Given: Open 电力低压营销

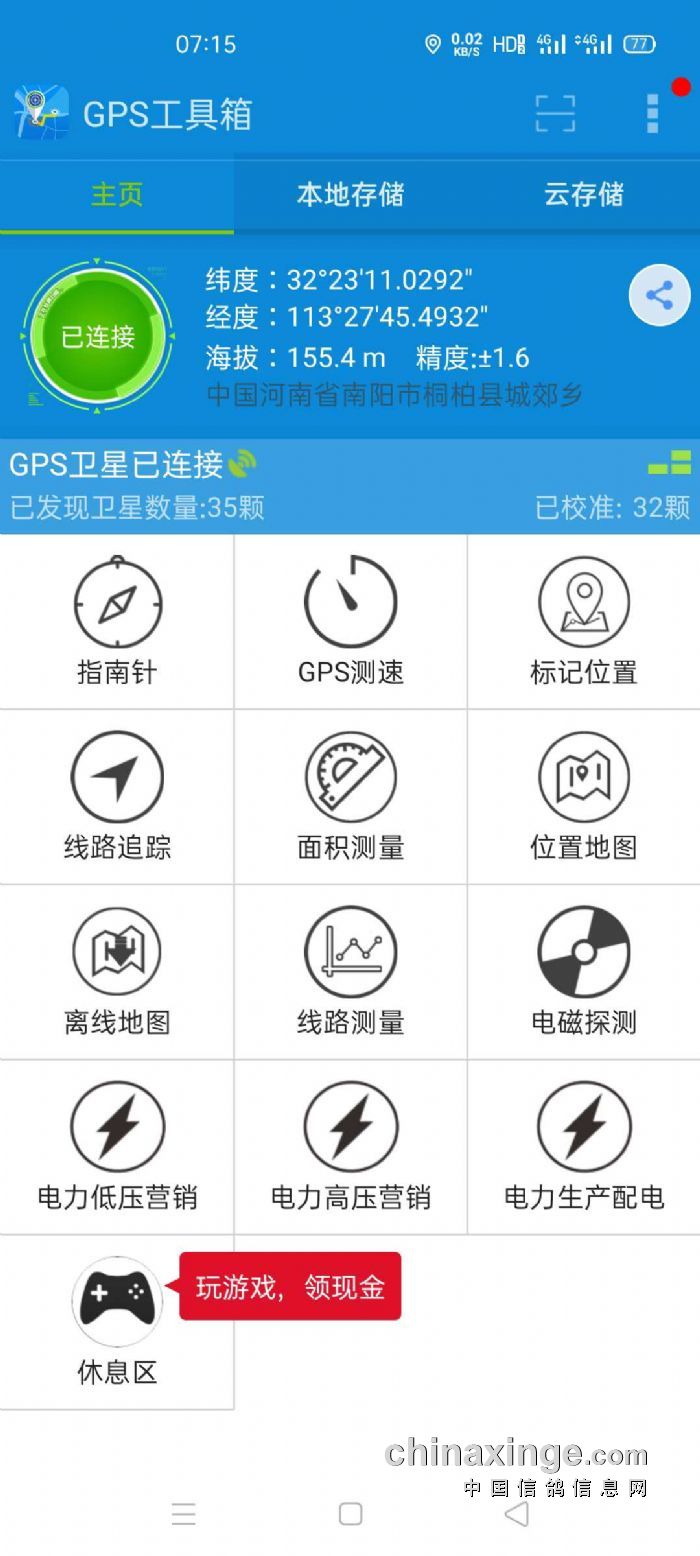Looking at the screenshot, I should [x=117, y=1147].
